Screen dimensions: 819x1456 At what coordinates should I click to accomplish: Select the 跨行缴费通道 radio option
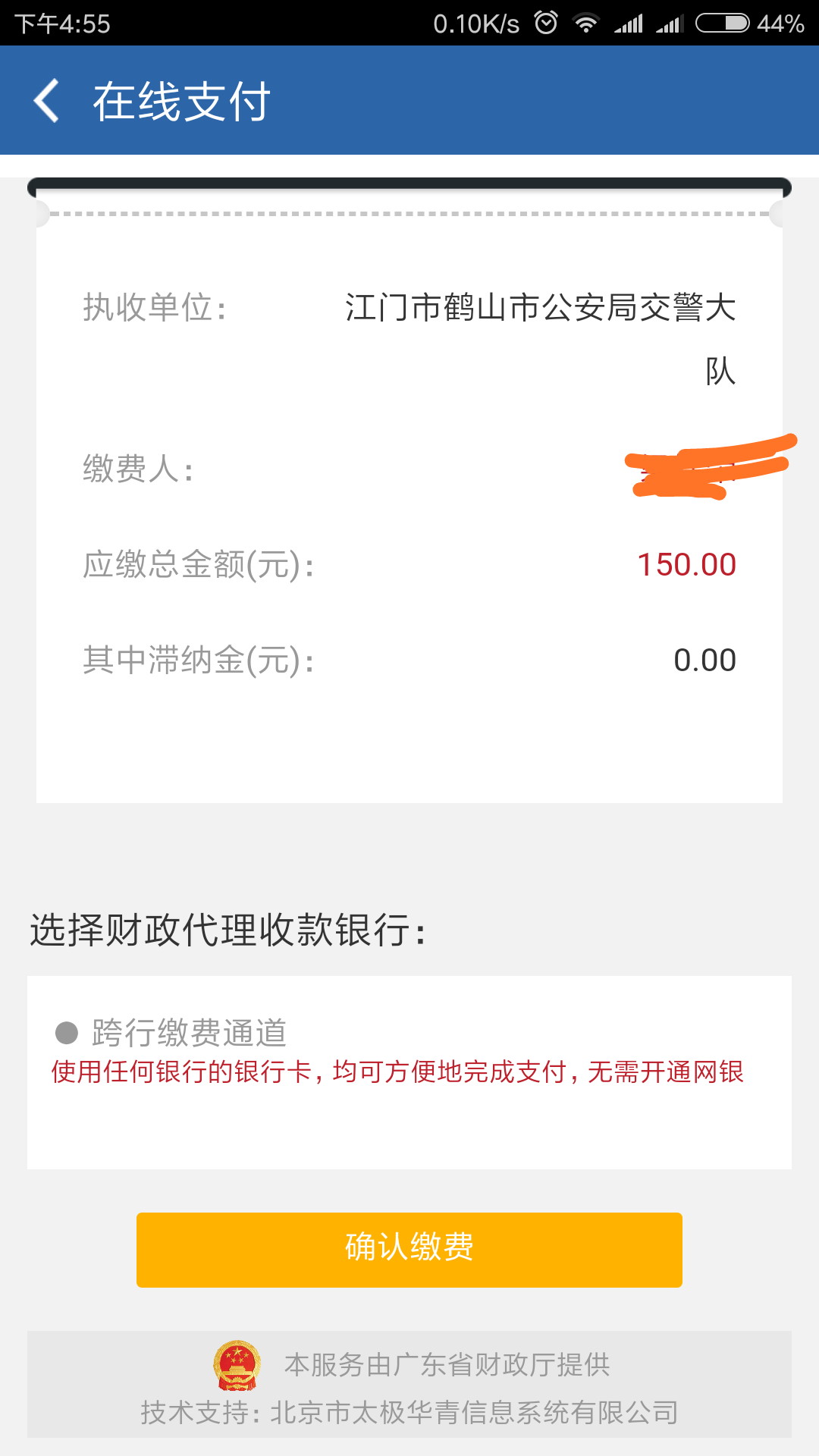tap(67, 1032)
